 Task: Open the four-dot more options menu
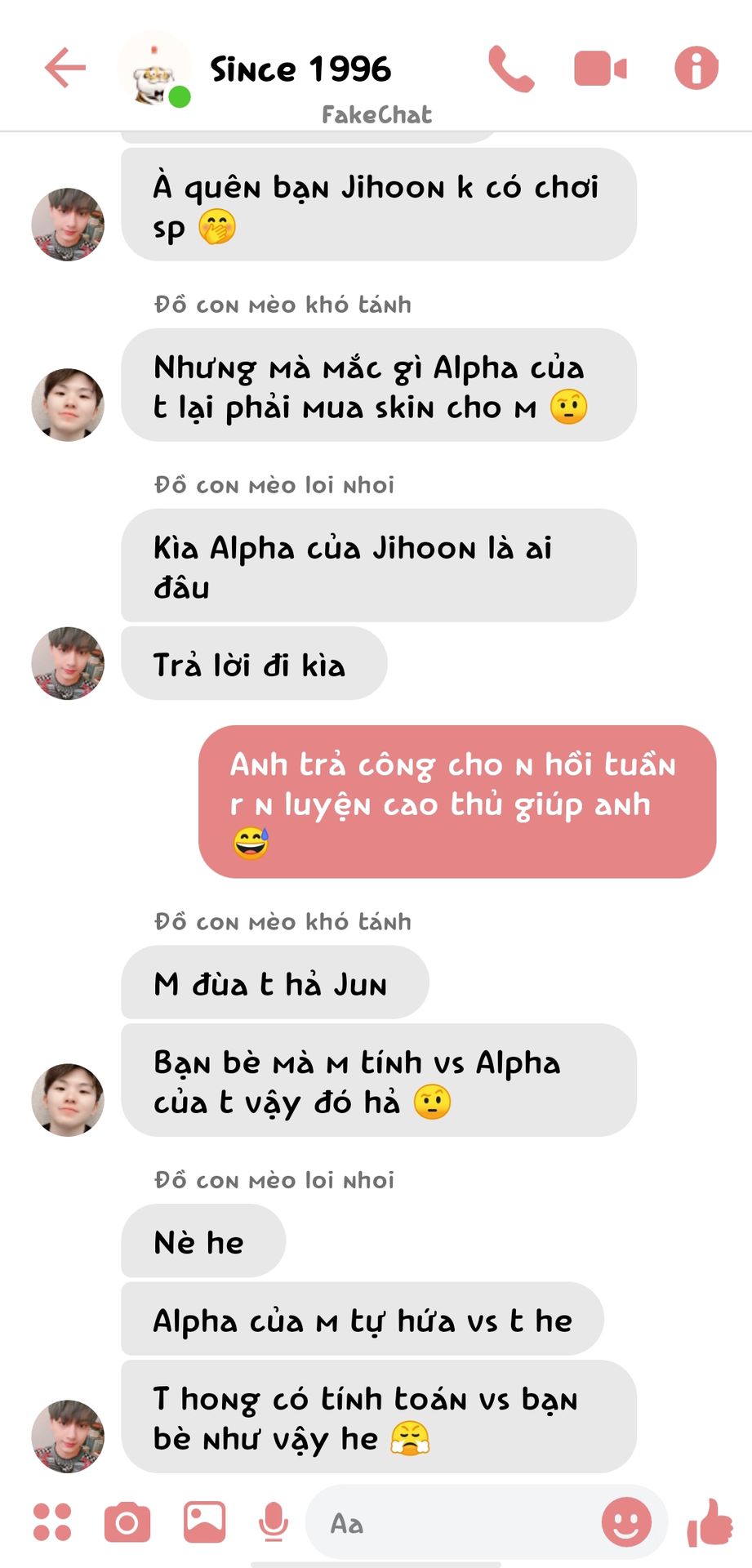[x=52, y=1522]
